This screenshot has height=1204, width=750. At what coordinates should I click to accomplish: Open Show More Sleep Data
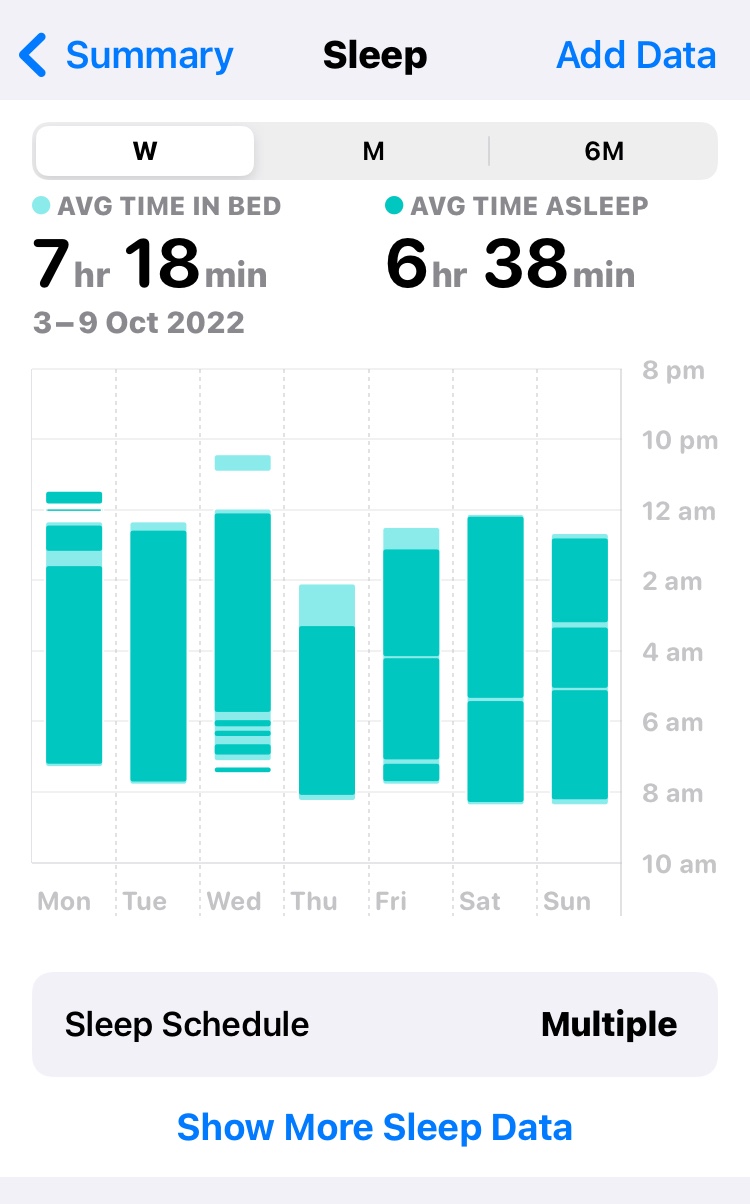(x=374, y=1127)
